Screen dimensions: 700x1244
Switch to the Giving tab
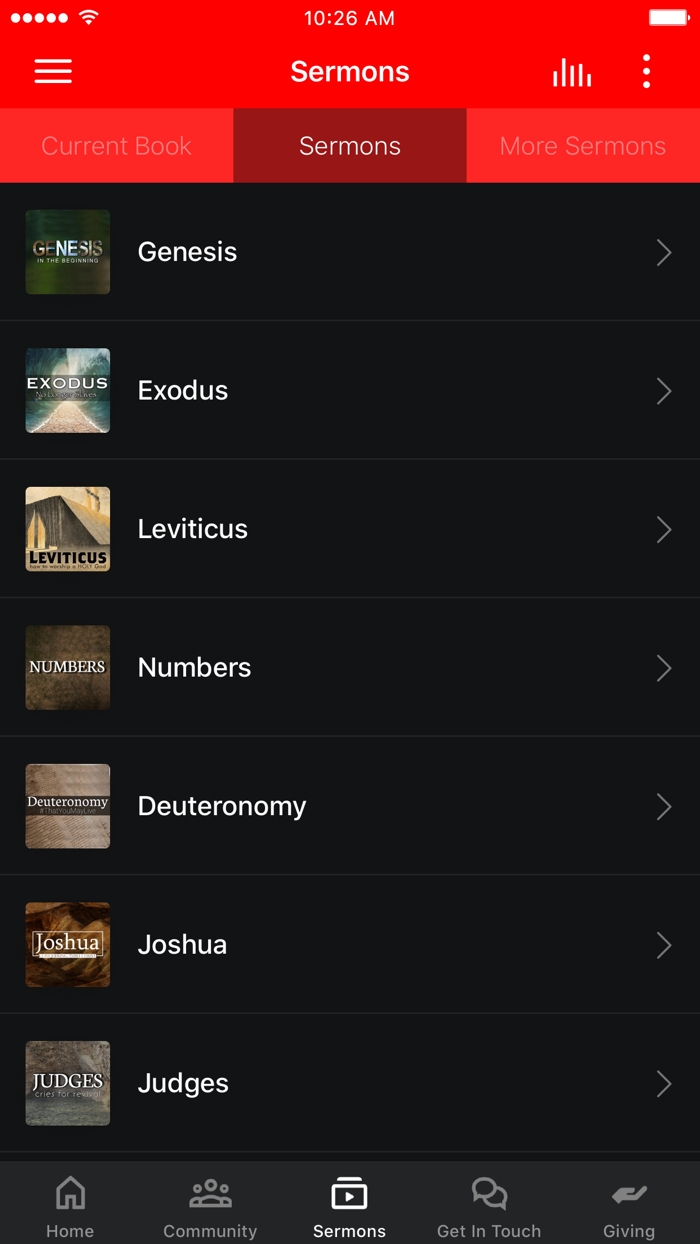[629, 1206]
